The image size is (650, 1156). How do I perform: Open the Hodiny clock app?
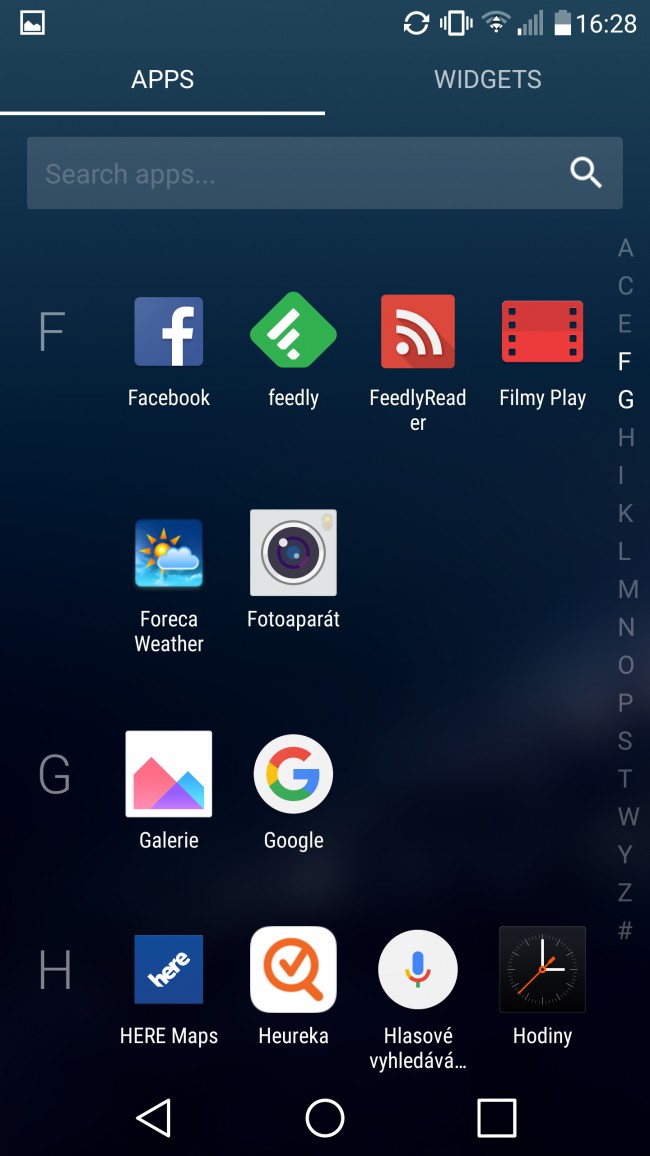[x=542, y=969]
